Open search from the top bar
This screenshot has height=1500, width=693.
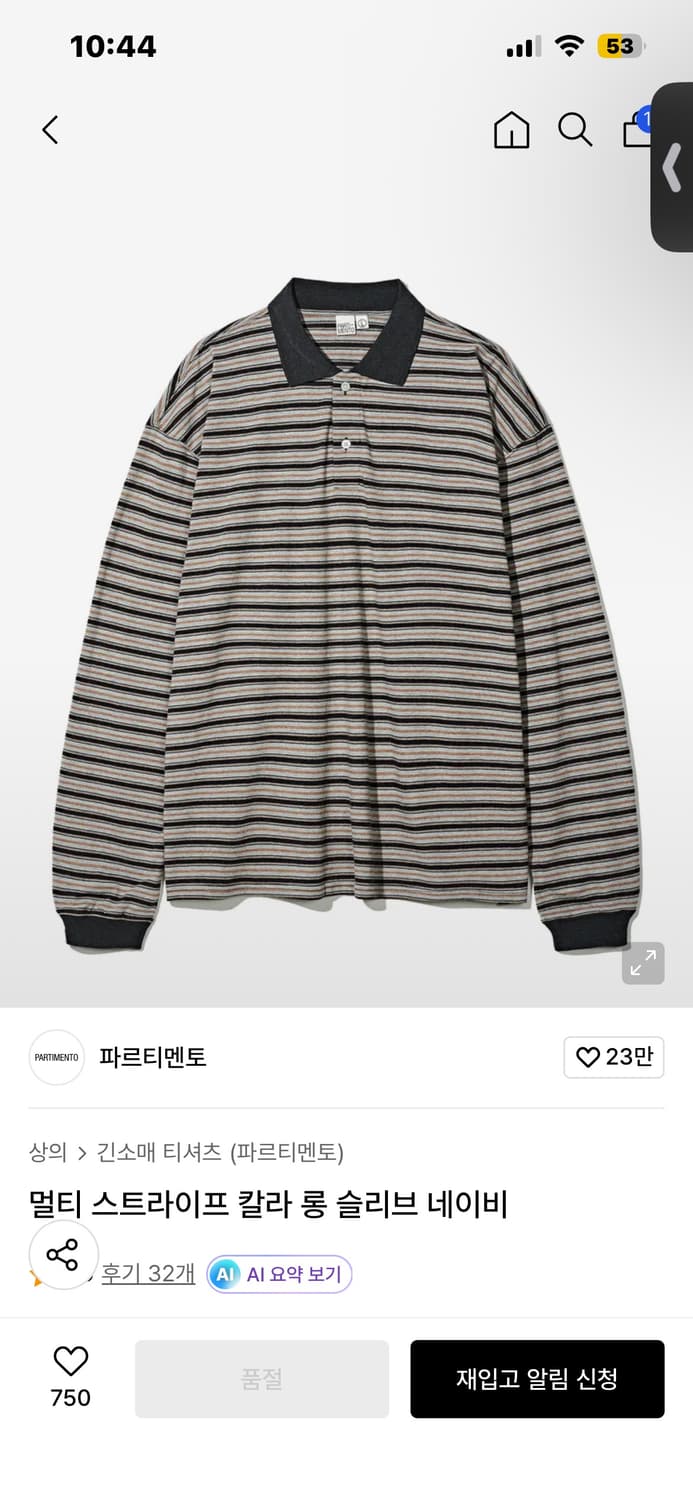click(575, 130)
